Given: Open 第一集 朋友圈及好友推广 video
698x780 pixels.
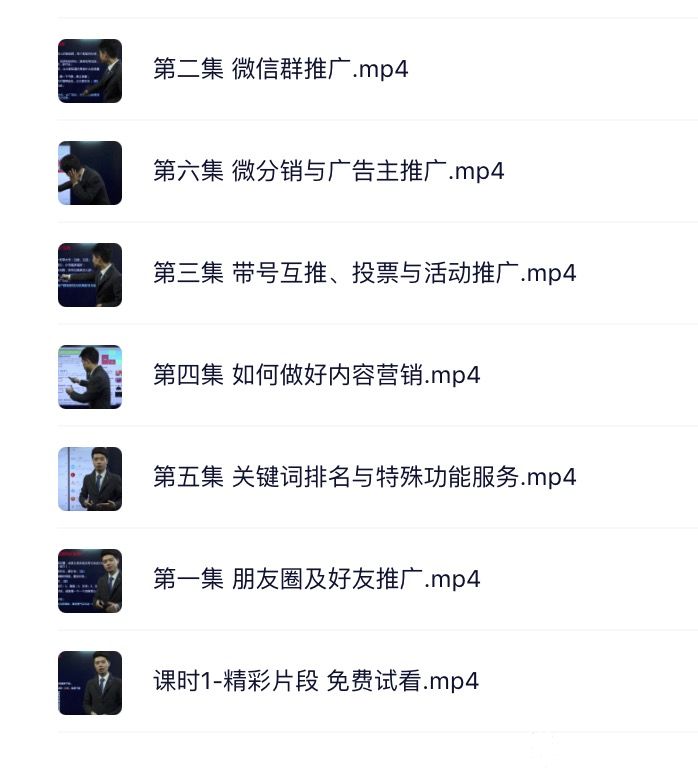Looking at the screenshot, I should [x=316, y=580].
